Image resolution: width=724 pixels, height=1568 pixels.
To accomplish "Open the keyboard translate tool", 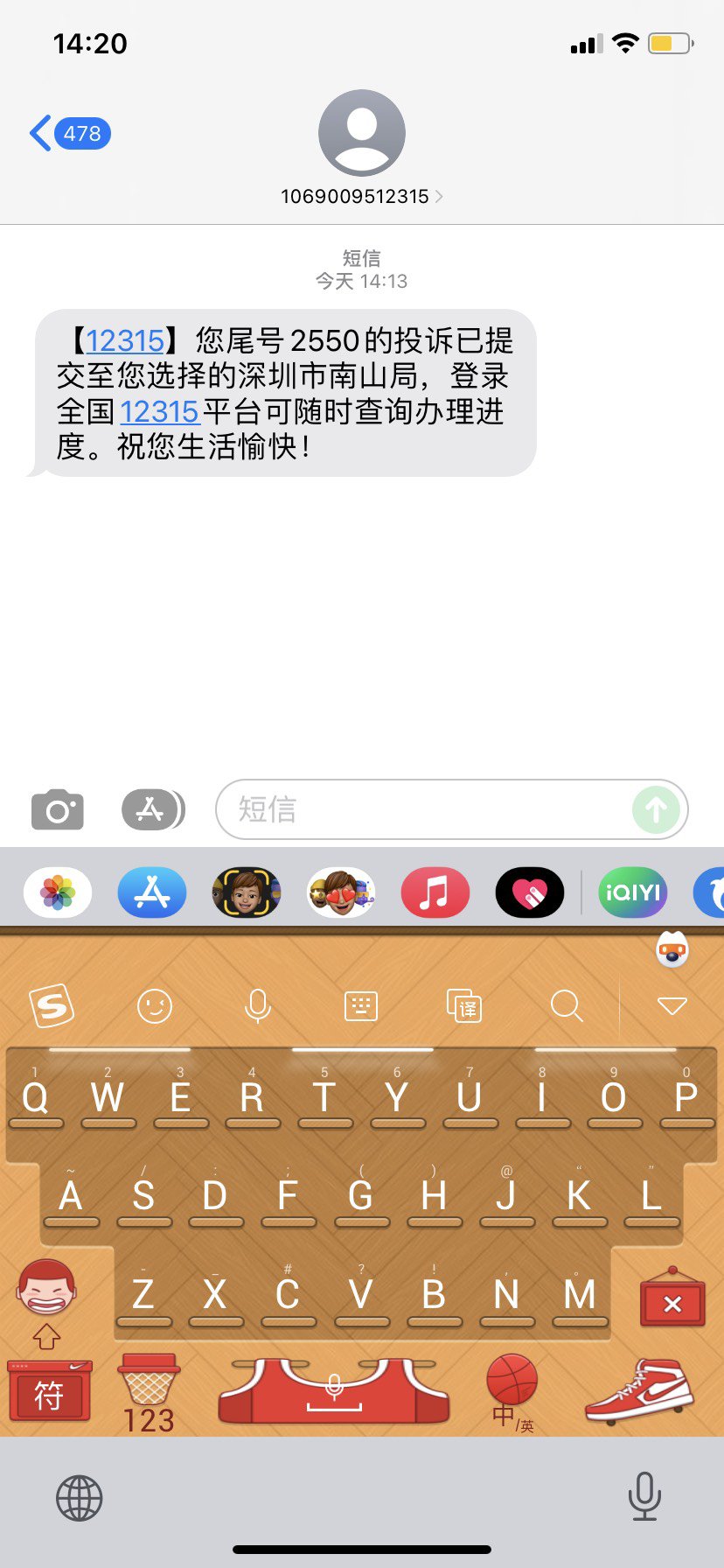I will pos(463,1006).
